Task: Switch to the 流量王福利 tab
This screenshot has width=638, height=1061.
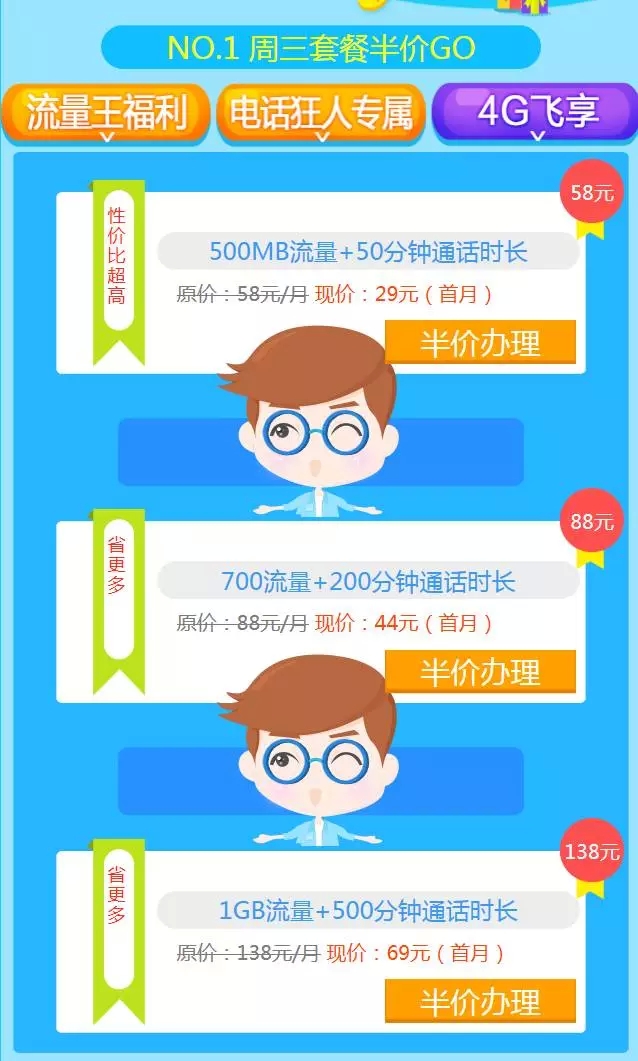Action: click(x=106, y=113)
